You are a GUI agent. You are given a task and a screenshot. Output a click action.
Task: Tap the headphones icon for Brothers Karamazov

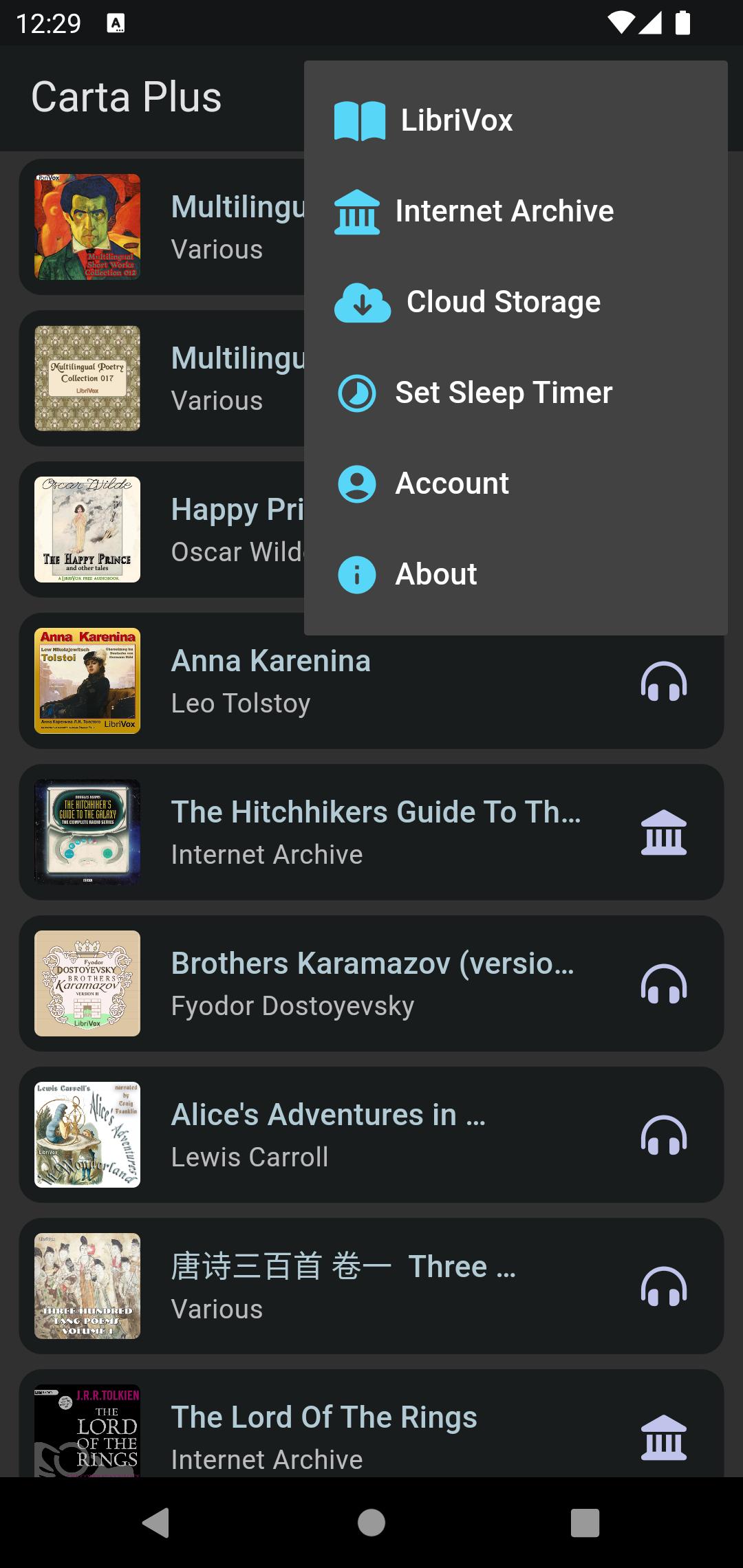pyautogui.click(x=664, y=984)
